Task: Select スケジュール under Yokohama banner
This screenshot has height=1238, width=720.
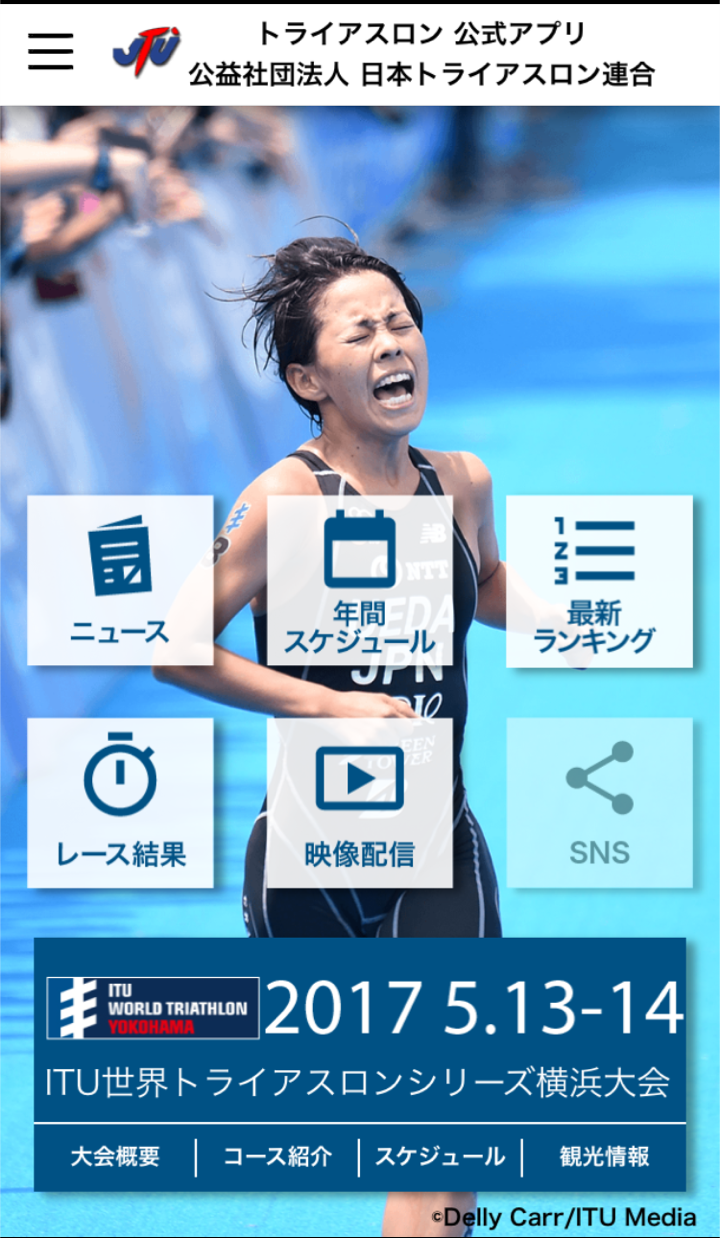Action: tap(440, 1157)
